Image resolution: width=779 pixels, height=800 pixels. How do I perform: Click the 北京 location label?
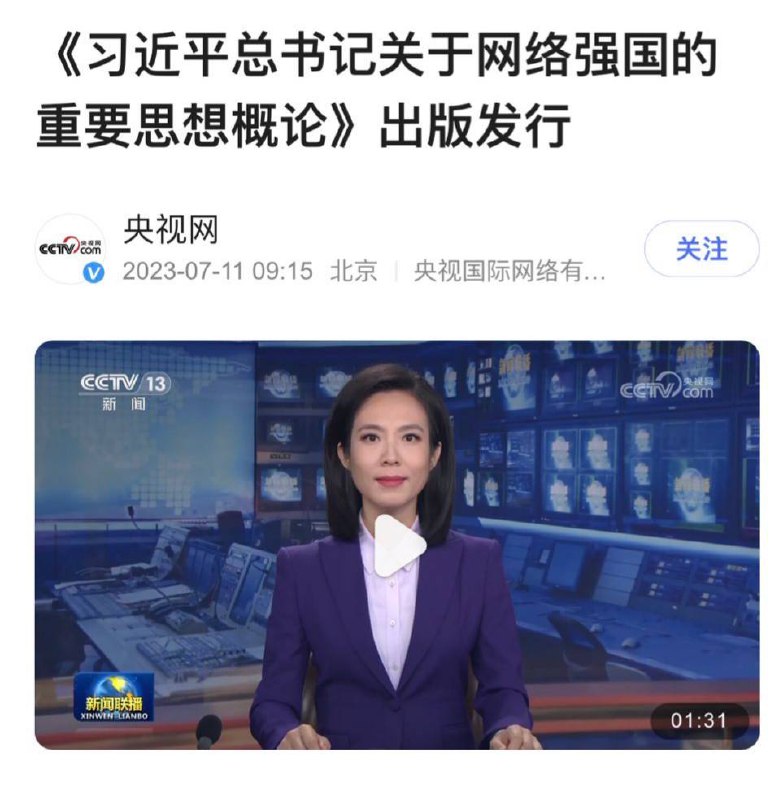pos(353,270)
